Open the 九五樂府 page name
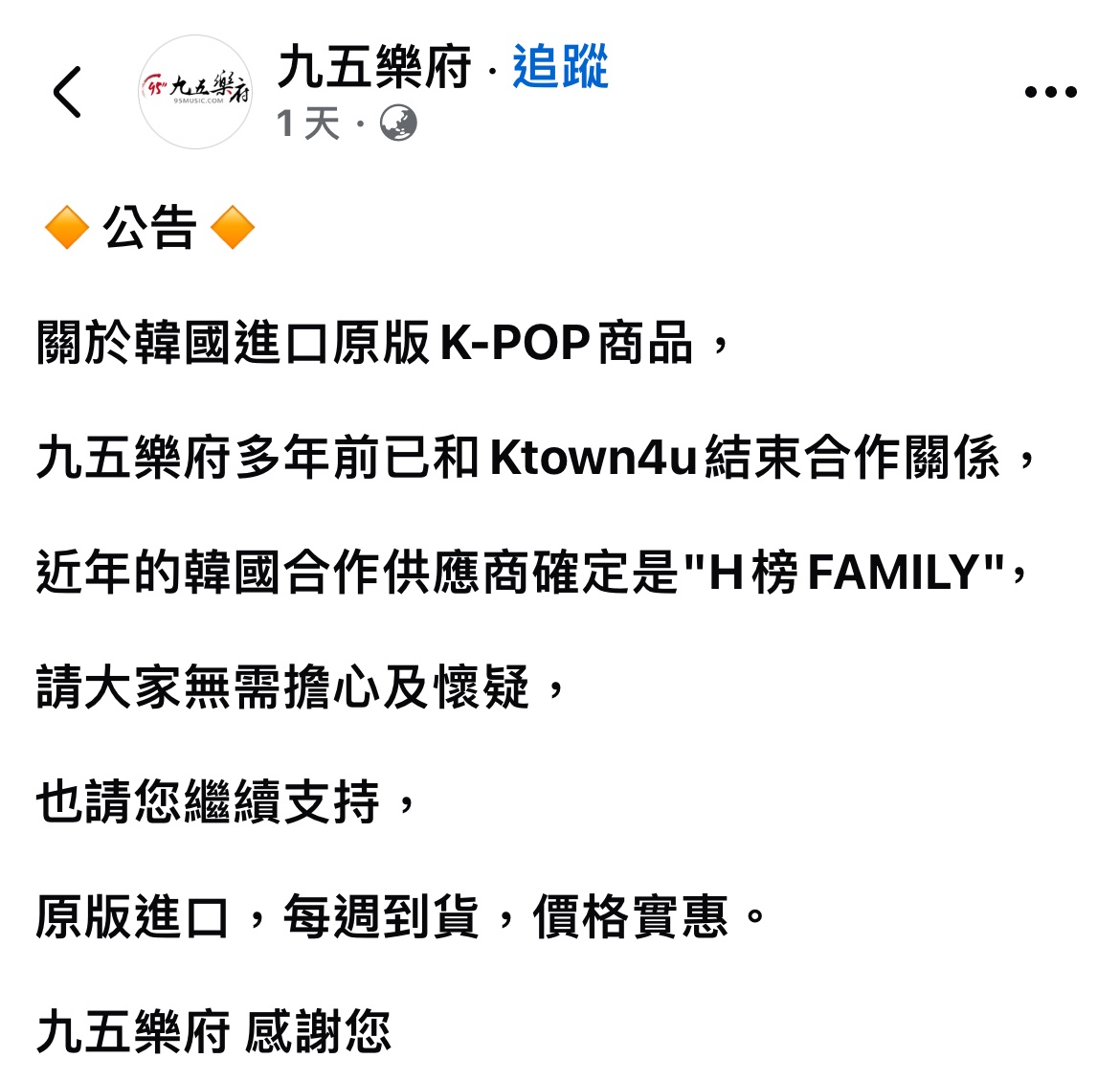 pyautogui.click(x=374, y=68)
